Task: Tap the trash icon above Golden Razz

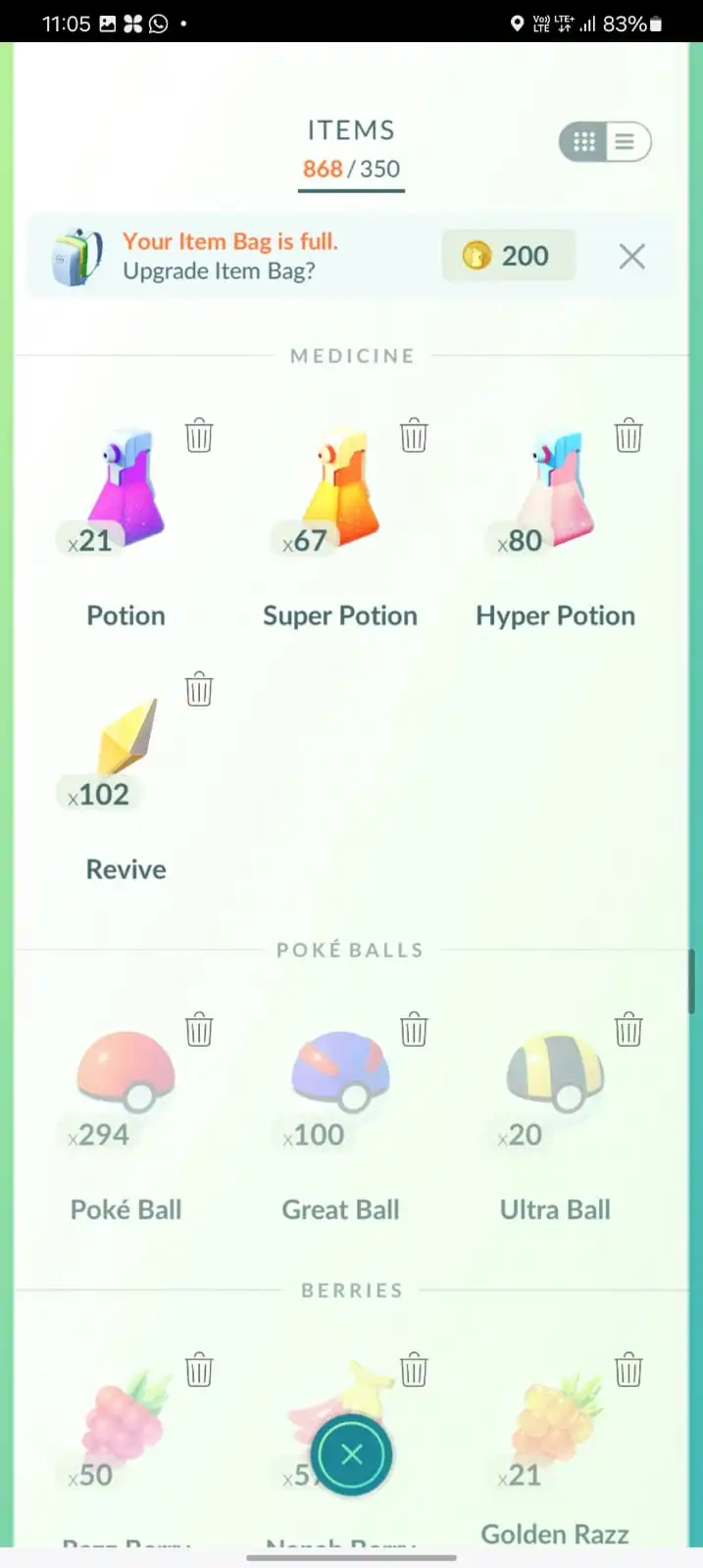Action: [628, 1369]
